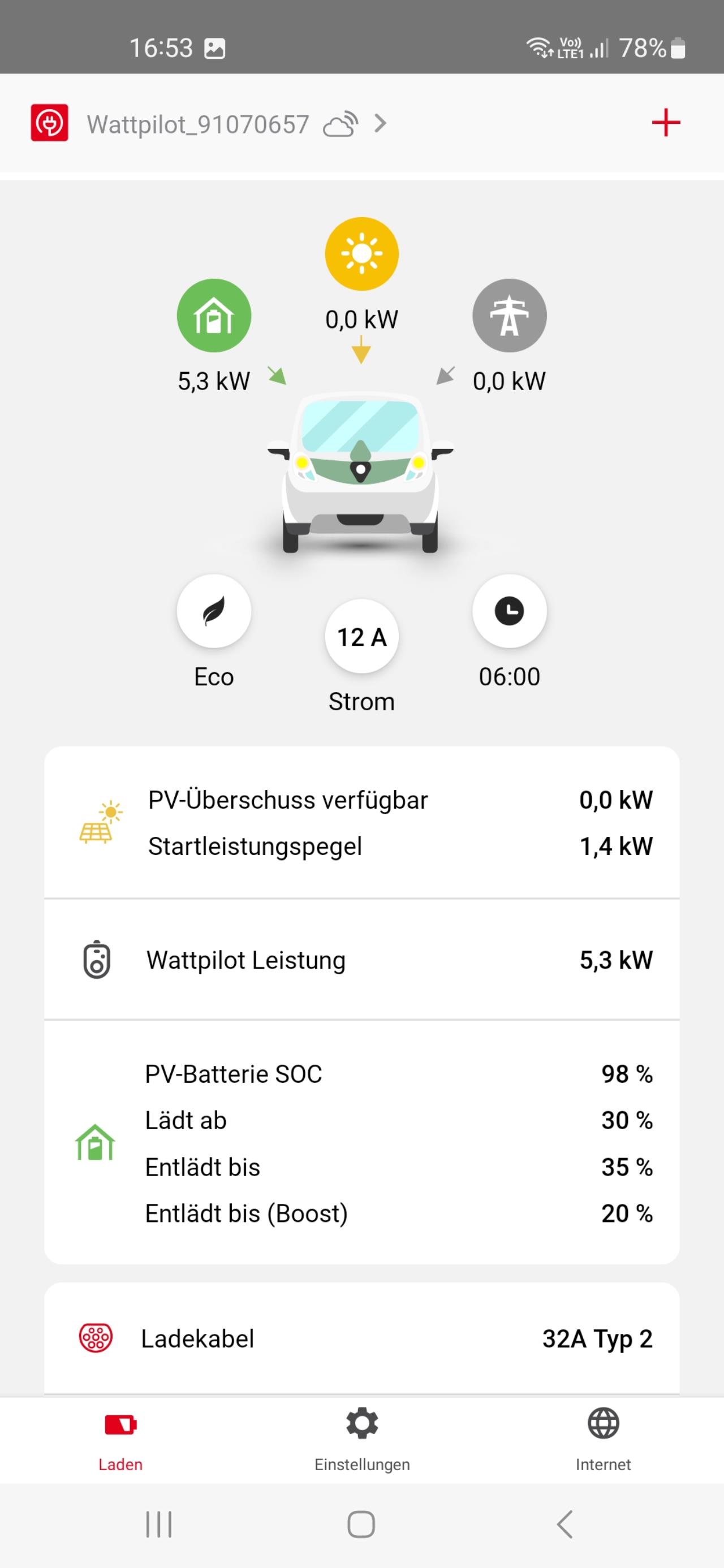
Task: Open the 06:00 Next Trip timer button
Action: pyautogui.click(x=509, y=611)
